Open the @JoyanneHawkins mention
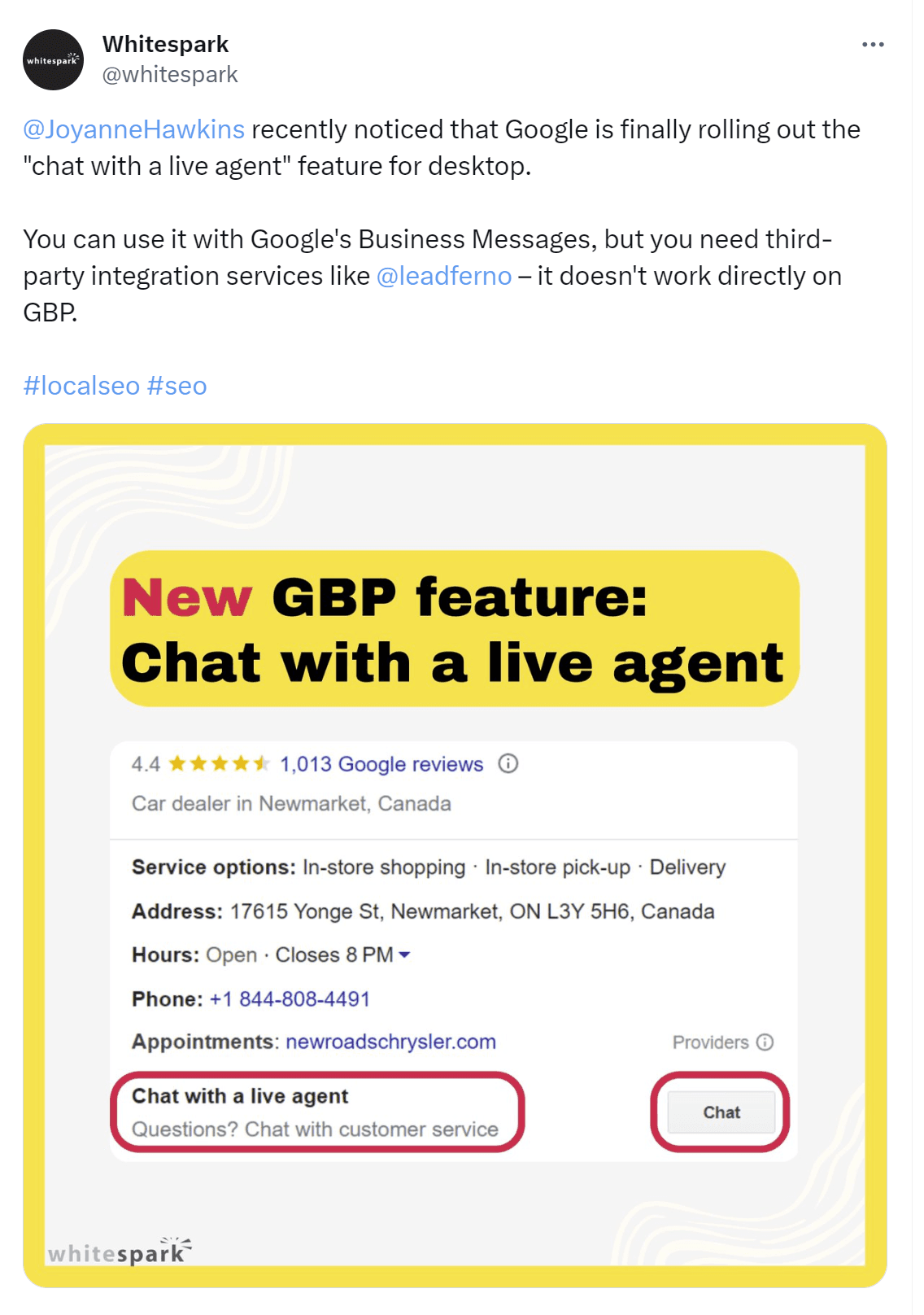This screenshot has height=1315, width=924. coord(134,129)
